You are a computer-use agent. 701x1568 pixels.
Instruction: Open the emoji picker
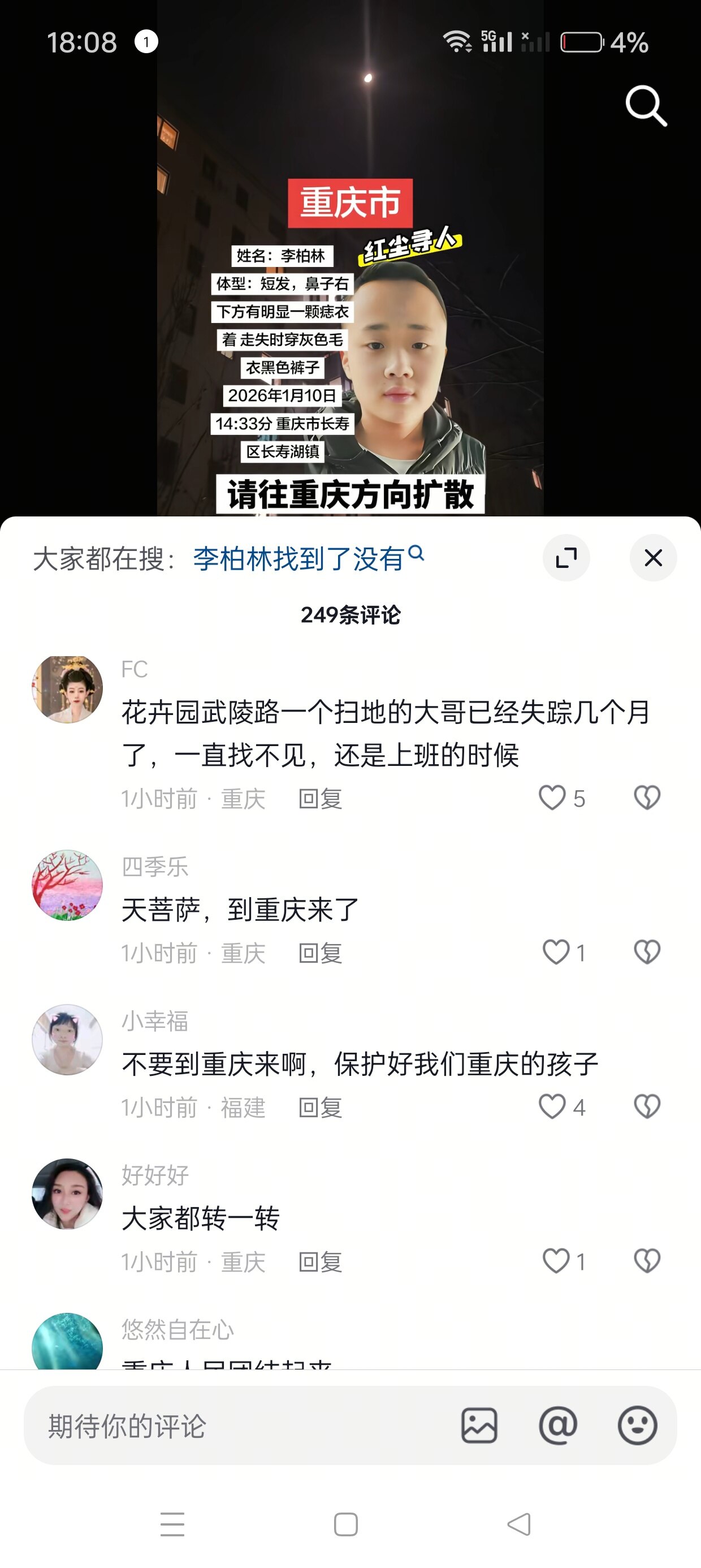click(637, 1425)
